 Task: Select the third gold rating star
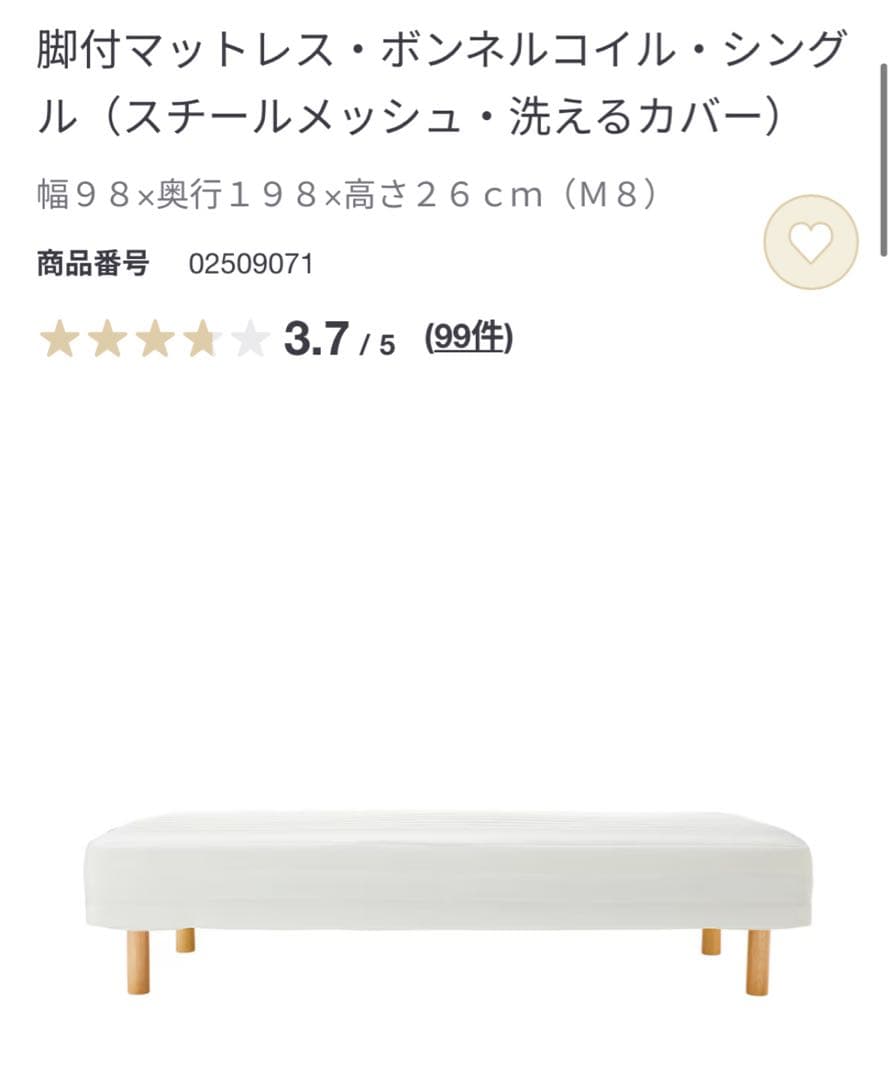[x=153, y=340]
